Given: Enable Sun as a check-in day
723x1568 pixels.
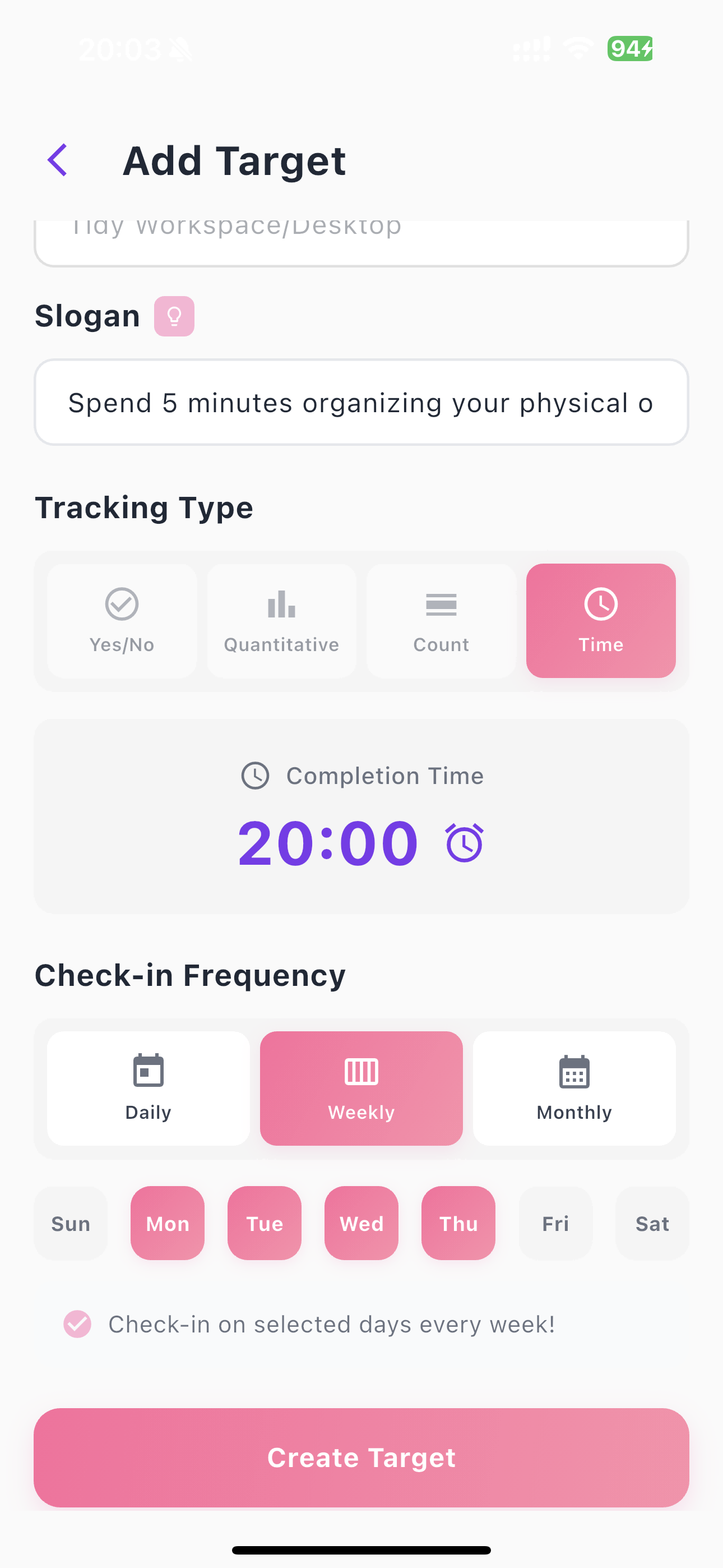Looking at the screenshot, I should pos(71,1223).
